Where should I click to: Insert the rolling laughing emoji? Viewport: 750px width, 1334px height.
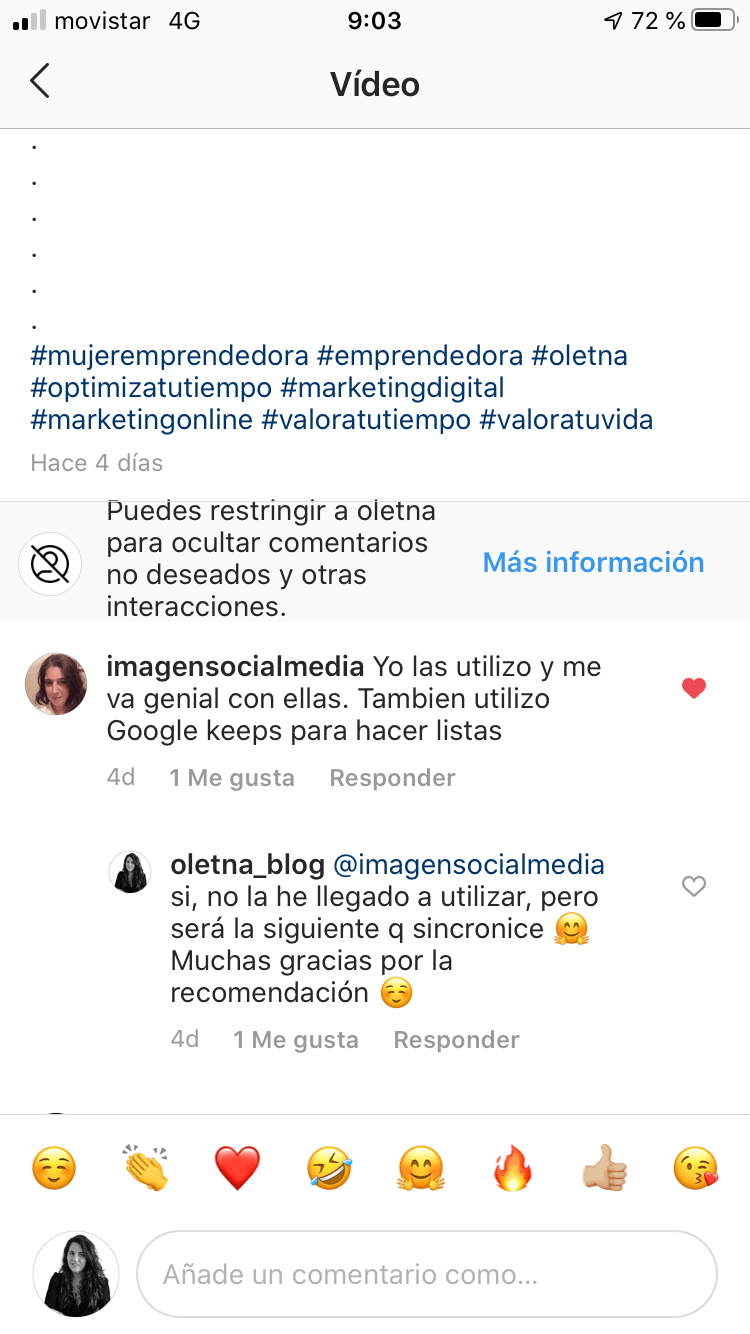(329, 1168)
